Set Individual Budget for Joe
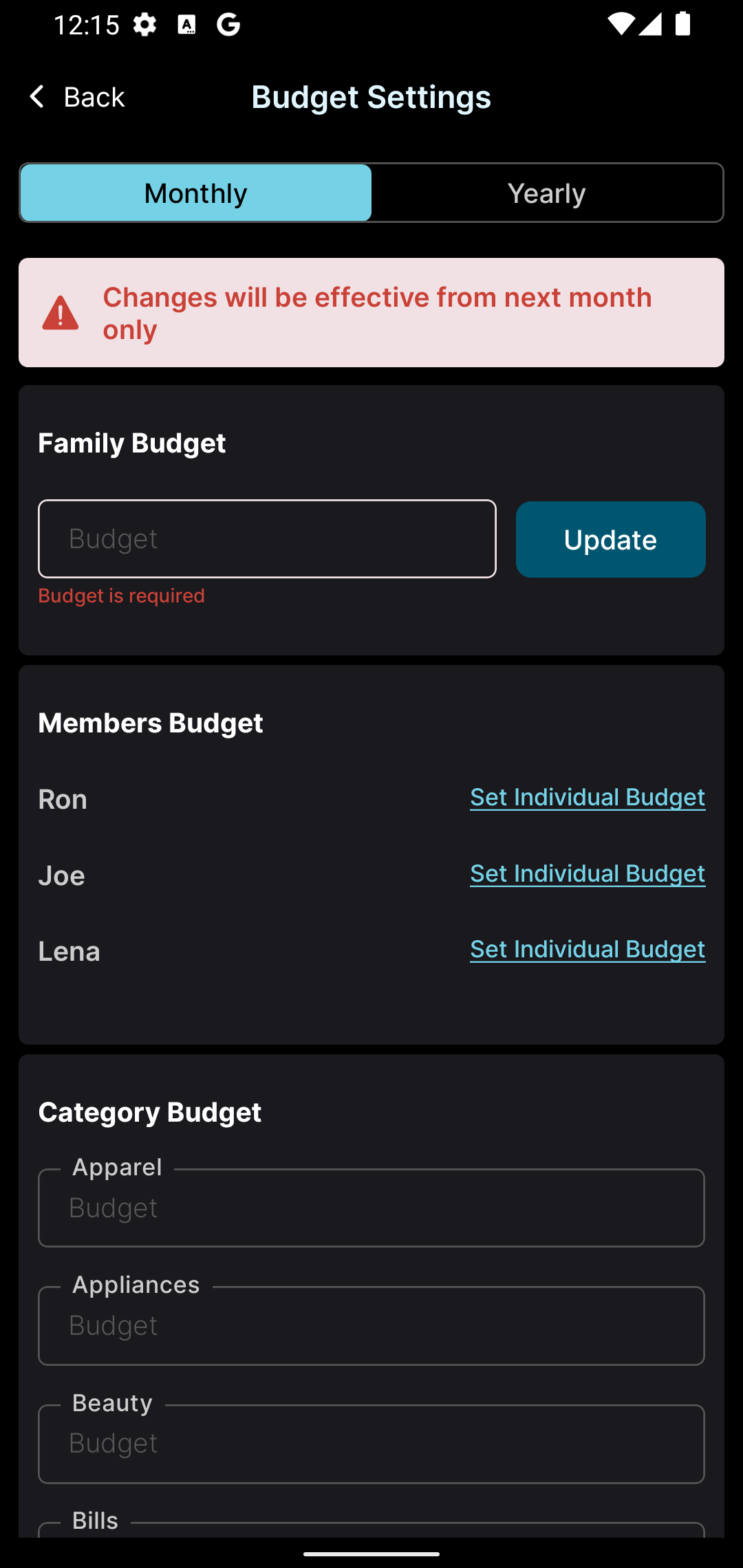Screen dimensions: 743x1568 pos(587,873)
